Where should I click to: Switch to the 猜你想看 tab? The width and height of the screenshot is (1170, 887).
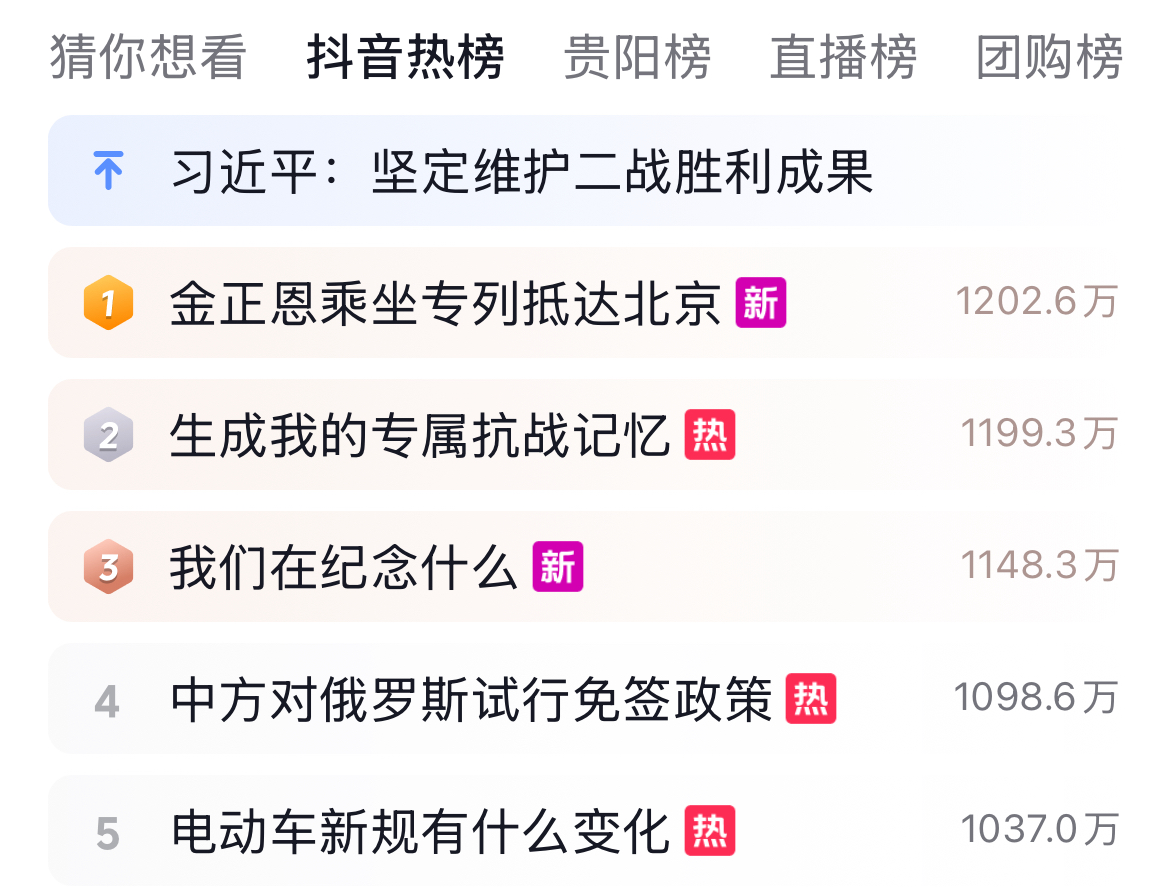(x=148, y=57)
